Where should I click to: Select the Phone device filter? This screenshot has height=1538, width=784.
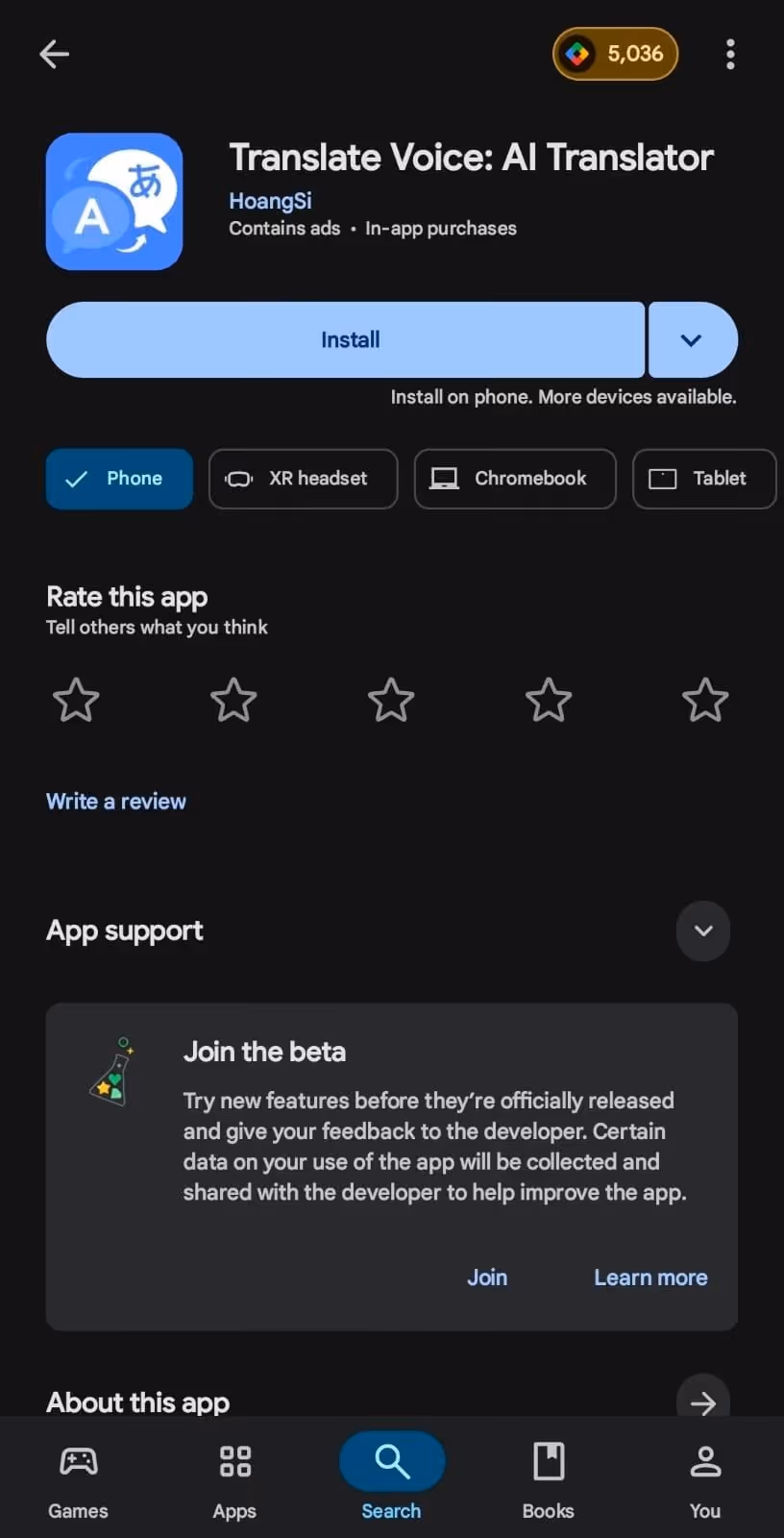coord(119,479)
